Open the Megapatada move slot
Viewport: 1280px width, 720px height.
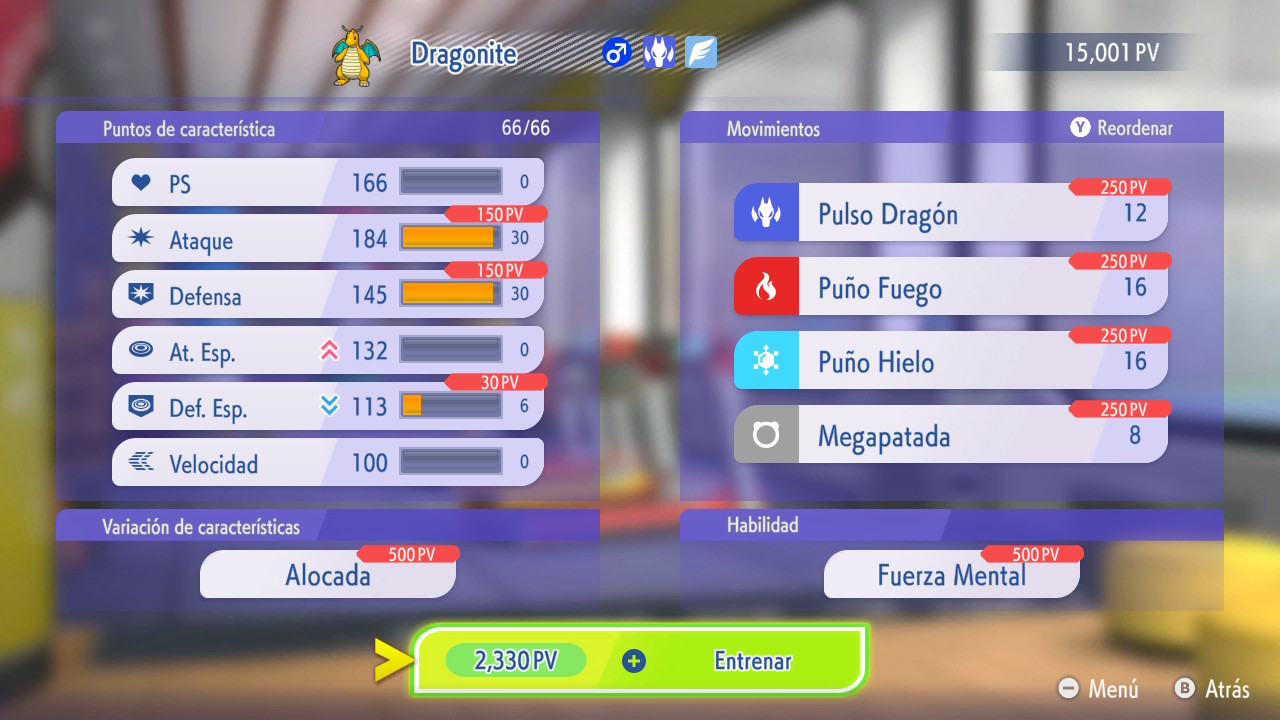[951, 434]
